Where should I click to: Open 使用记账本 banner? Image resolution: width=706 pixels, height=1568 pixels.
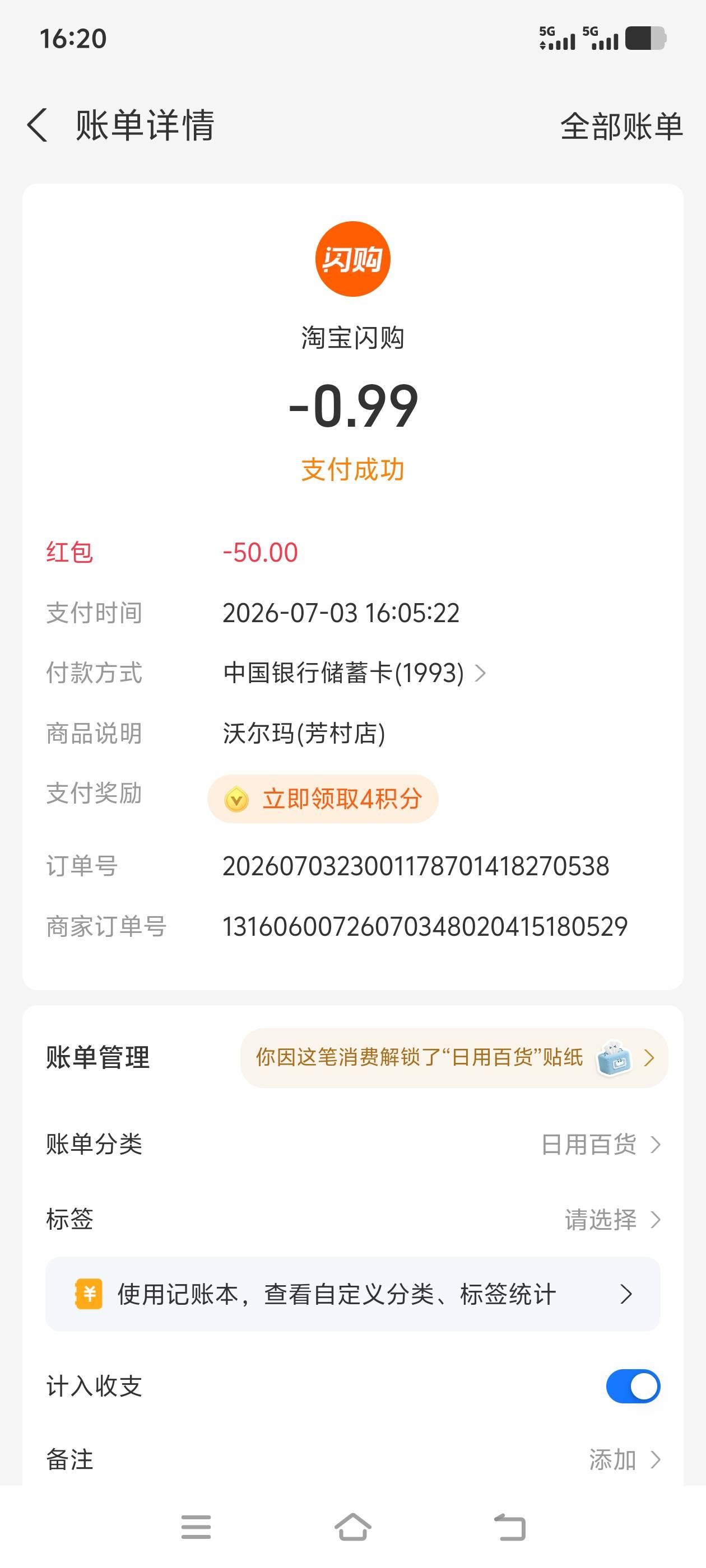coord(352,1294)
